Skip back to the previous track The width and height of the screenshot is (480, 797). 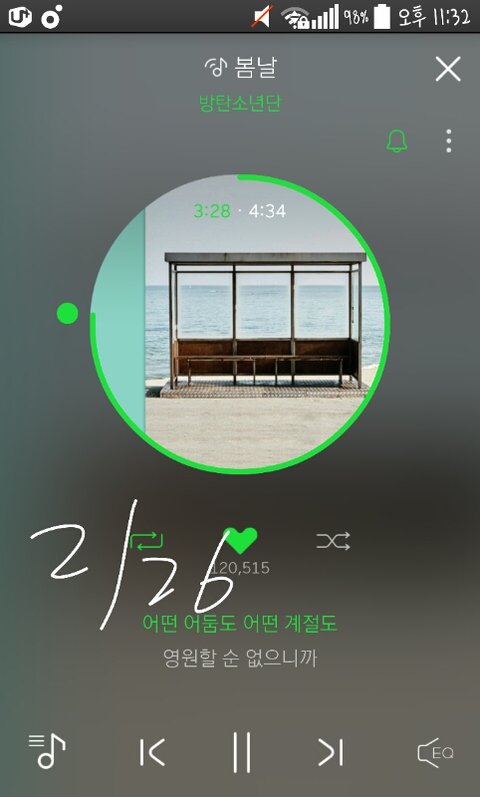[x=152, y=752]
